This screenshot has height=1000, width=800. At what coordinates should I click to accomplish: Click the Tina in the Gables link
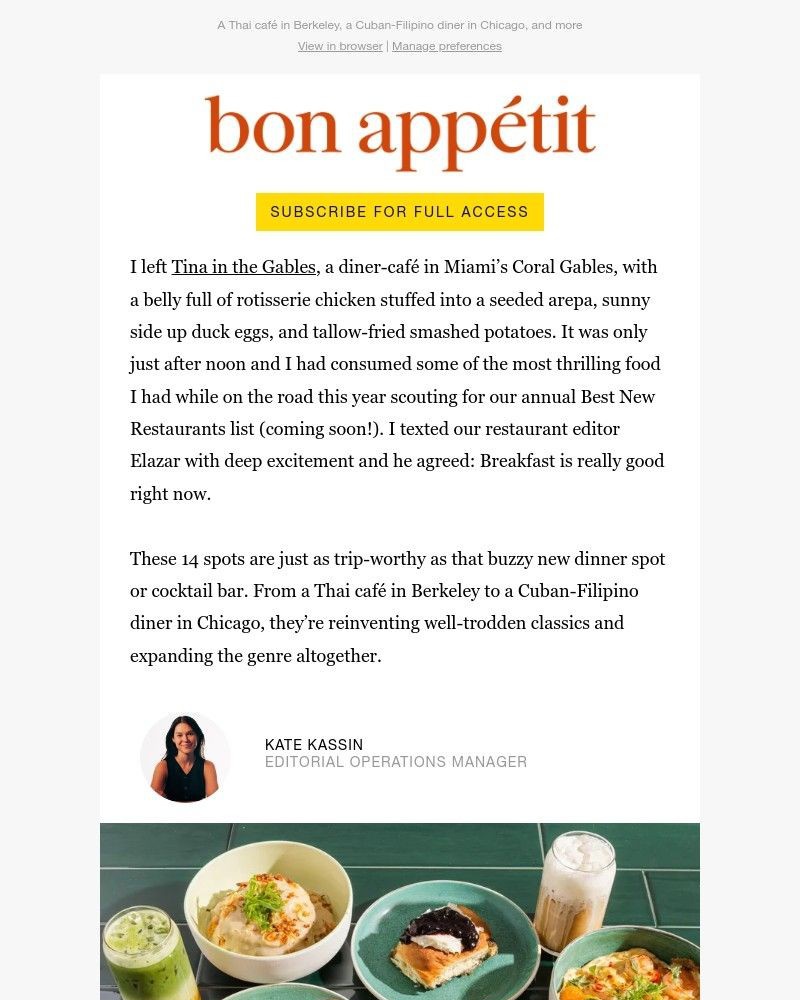(x=243, y=267)
